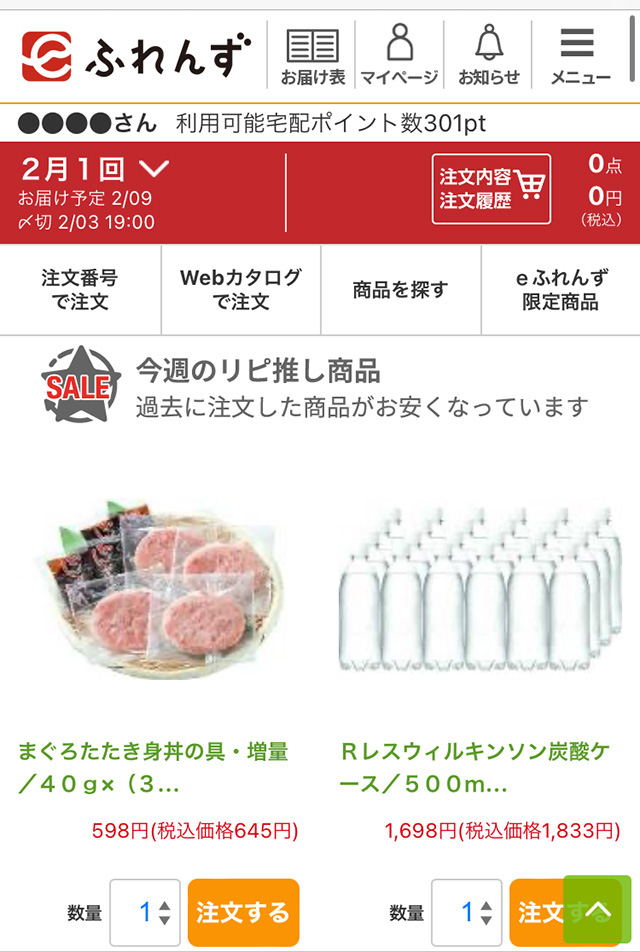Open 注文内容・注文履歴 cart
Image resolution: width=640 pixels, height=952 pixels.
(491, 189)
